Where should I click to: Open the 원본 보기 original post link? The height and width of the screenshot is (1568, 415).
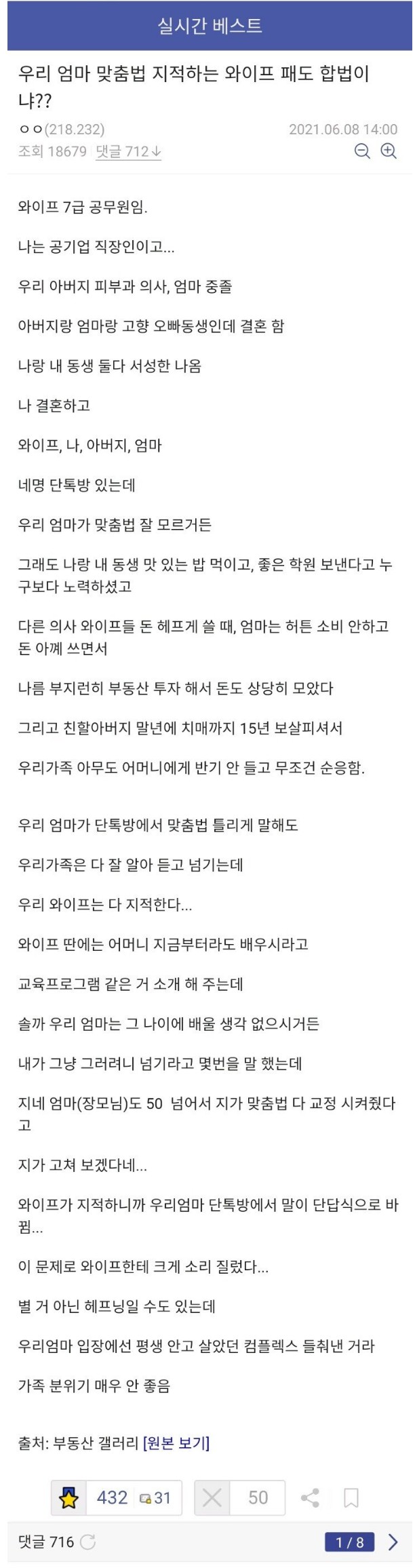point(176,1443)
